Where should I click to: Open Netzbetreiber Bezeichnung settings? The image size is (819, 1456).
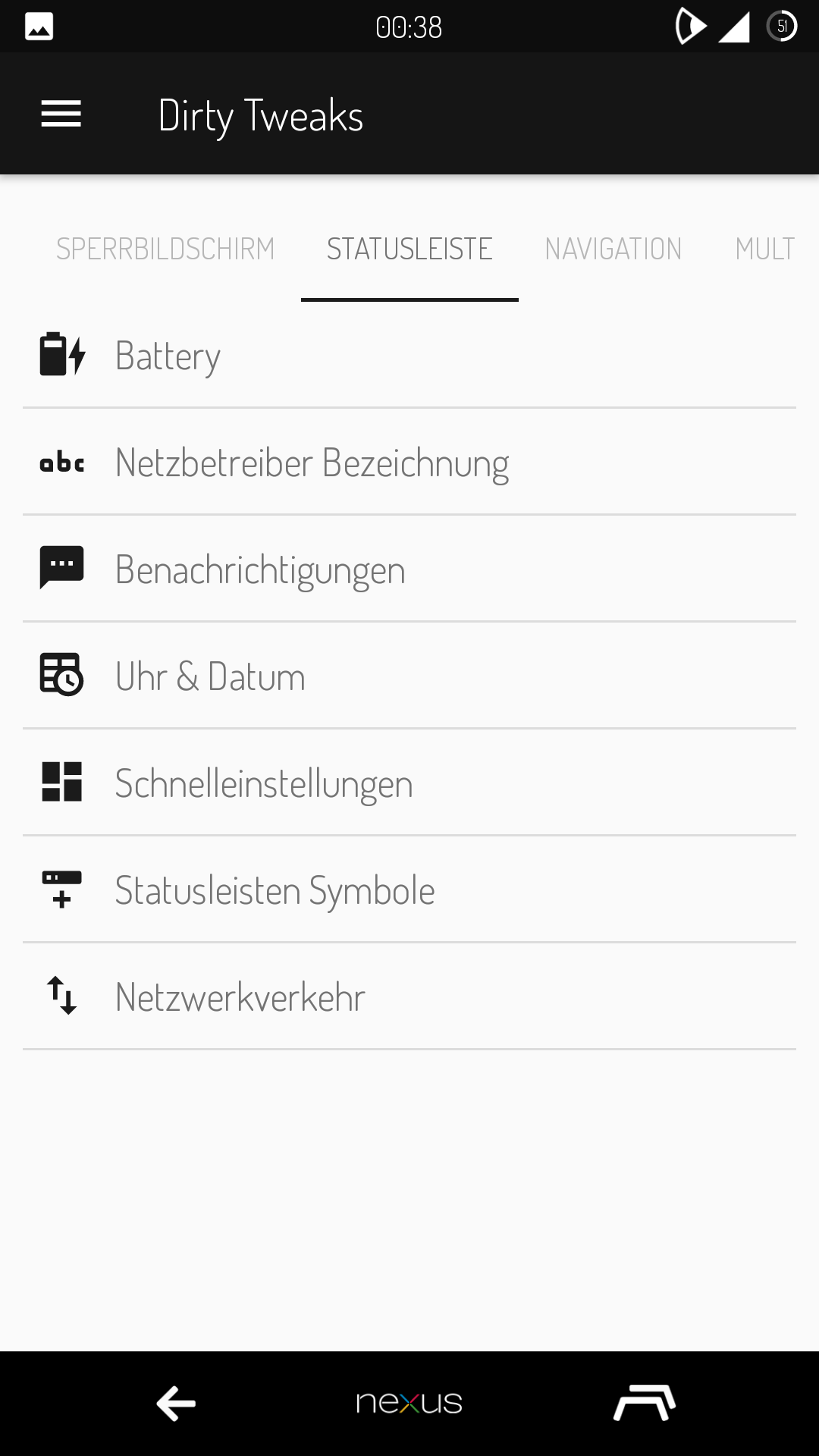[x=409, y=462]
